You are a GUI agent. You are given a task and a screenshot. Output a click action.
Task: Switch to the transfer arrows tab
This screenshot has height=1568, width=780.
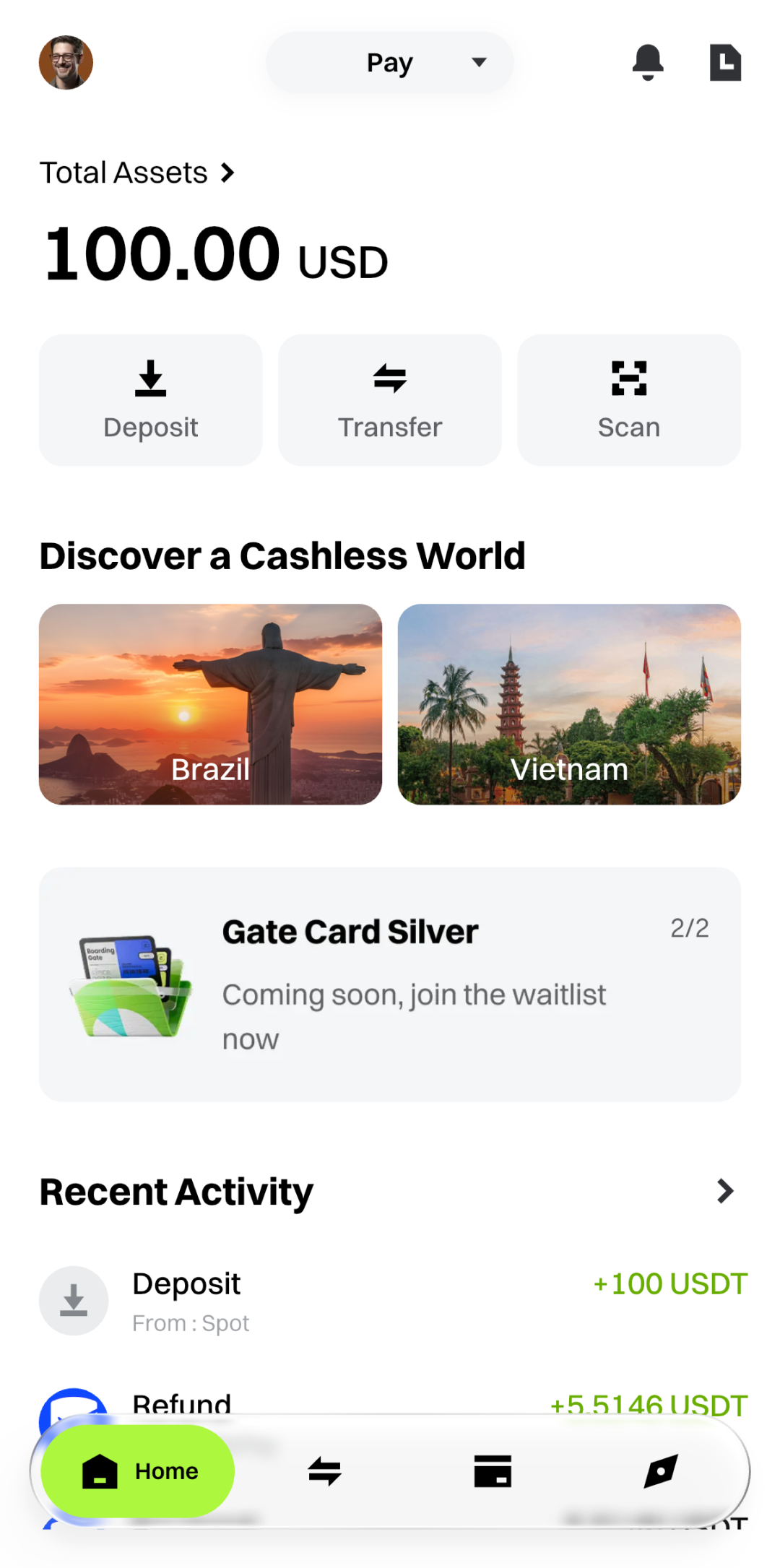[324, 1471]
